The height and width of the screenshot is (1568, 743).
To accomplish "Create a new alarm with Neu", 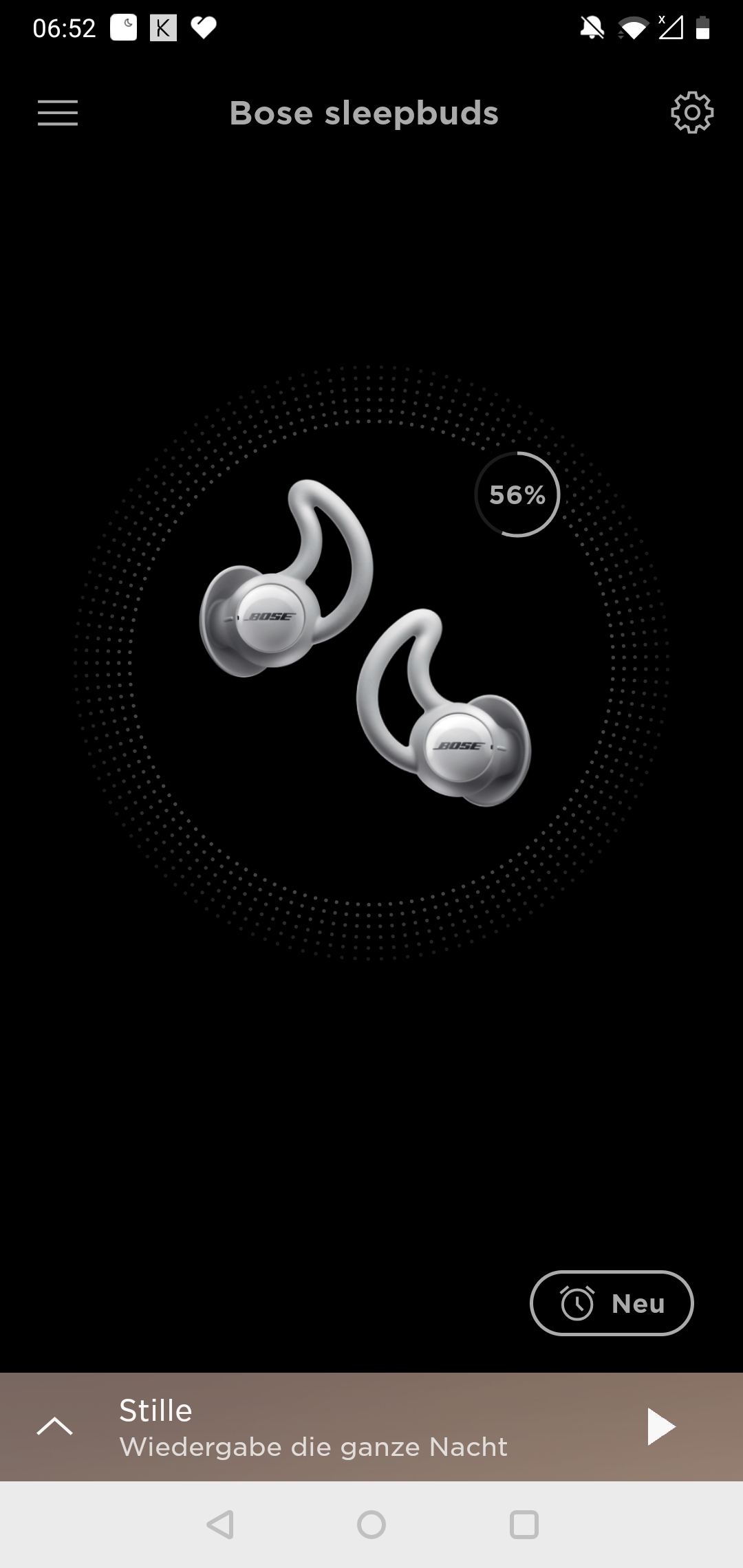I will (x=612, y=1303).
